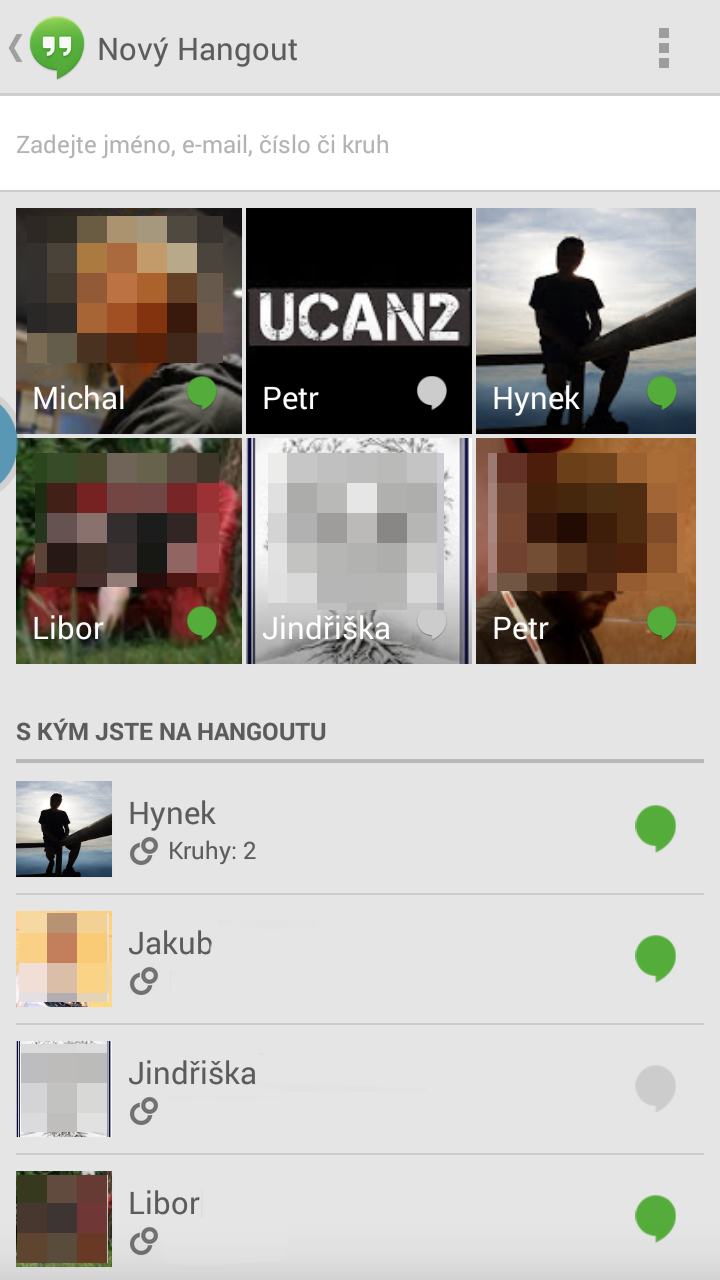Select Petr's UCANZ contact tile
The image size is (720, 1280).
(x=359, y=321)
